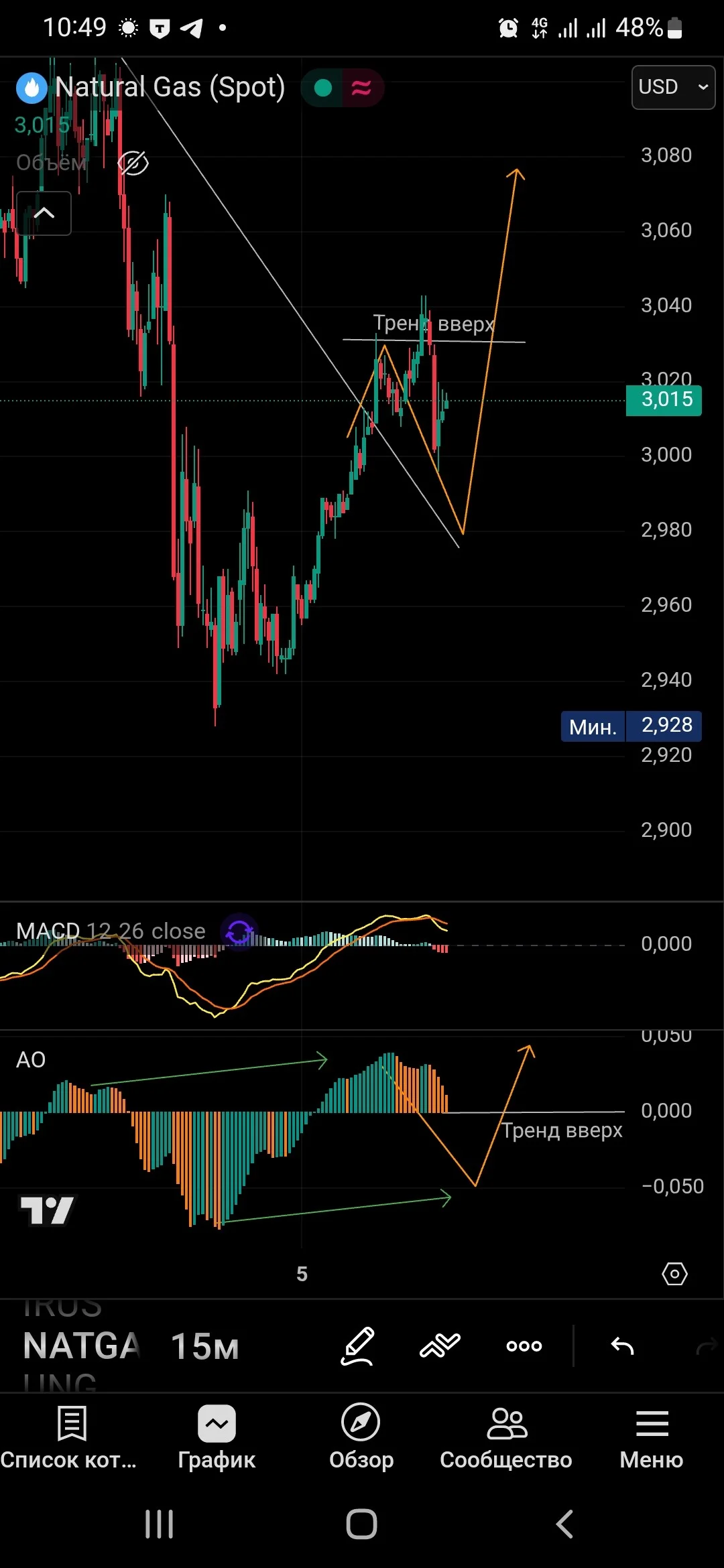Open the USD currency dropdown
Screen dimensions: 724x1568
(x=673, y=87)
